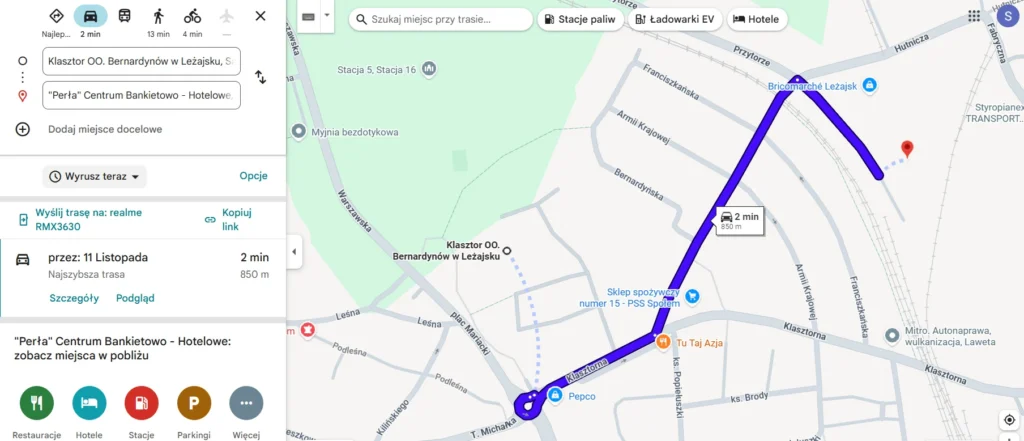Show Ładowarki EV along route
Screen dimensions: 1024x441
[675, 20]
